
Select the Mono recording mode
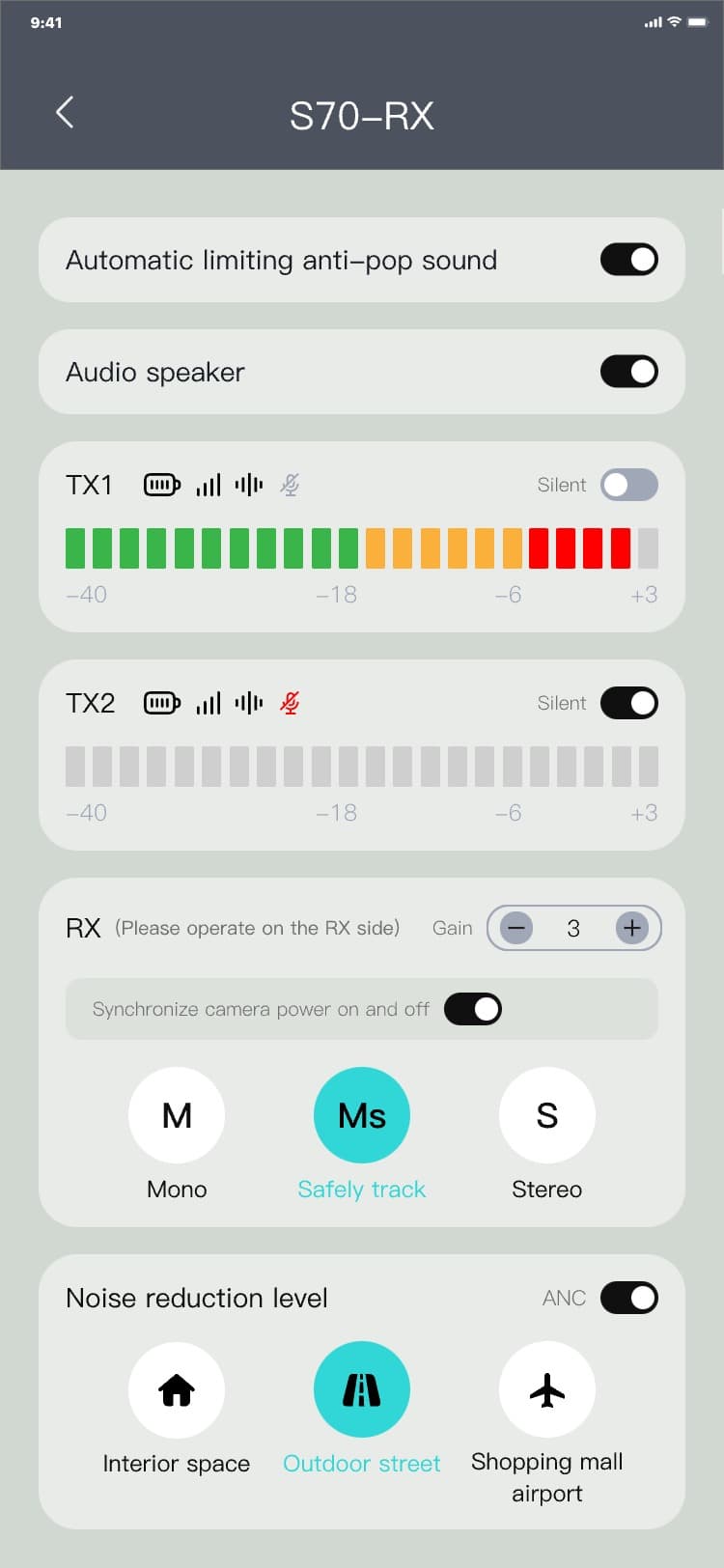click(177, 1115)
